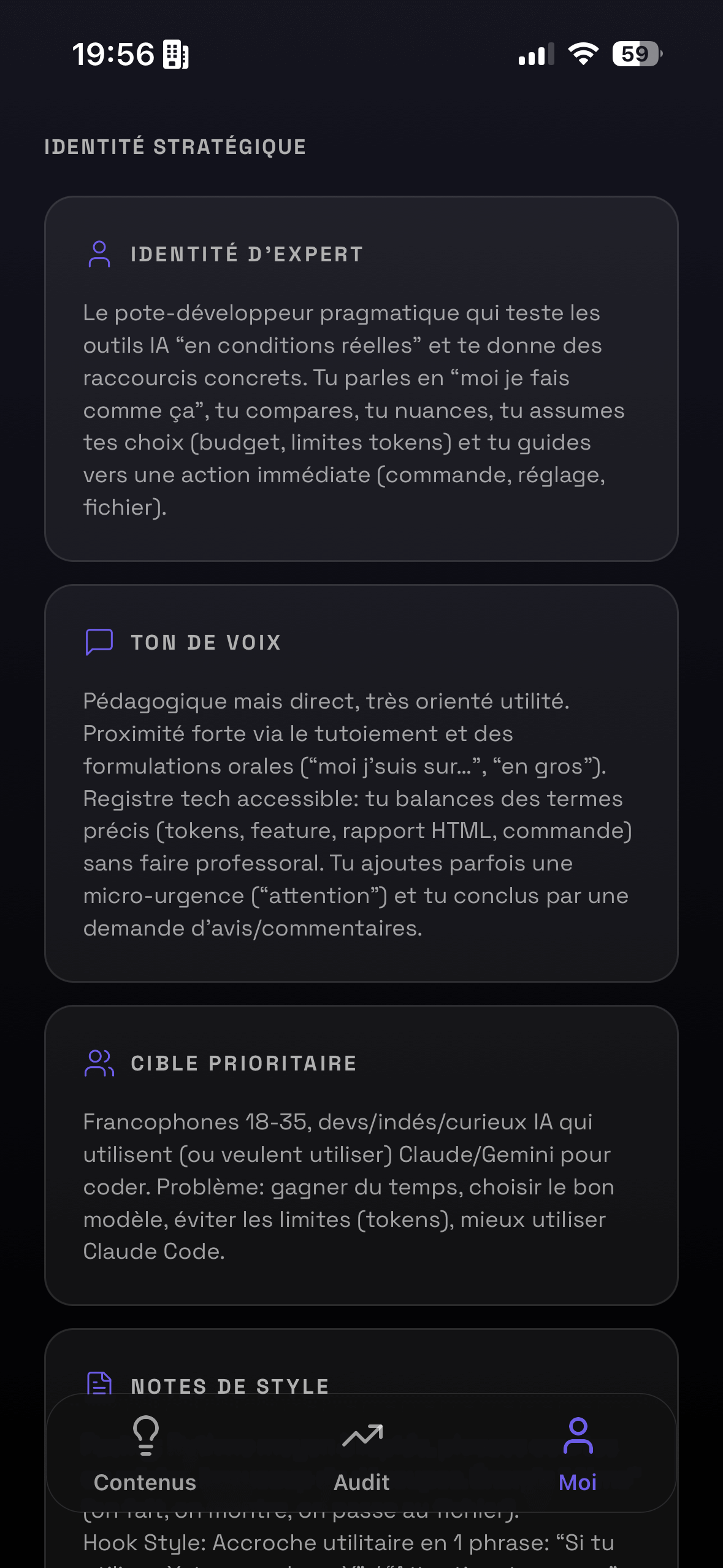723x1568 pixels.
Task: Open the "Identité d'expert" card
Action: point(361,377)
